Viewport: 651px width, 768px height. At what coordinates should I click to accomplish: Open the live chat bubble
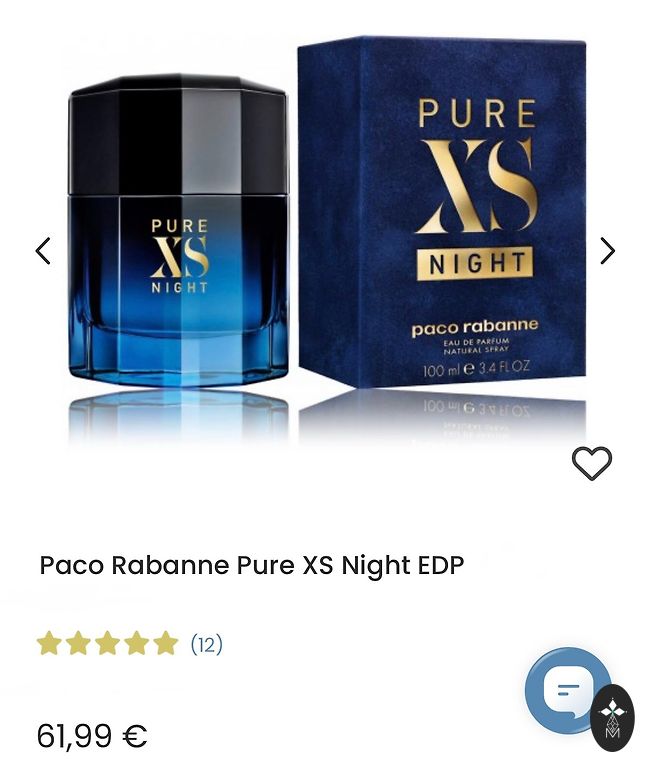568,690
